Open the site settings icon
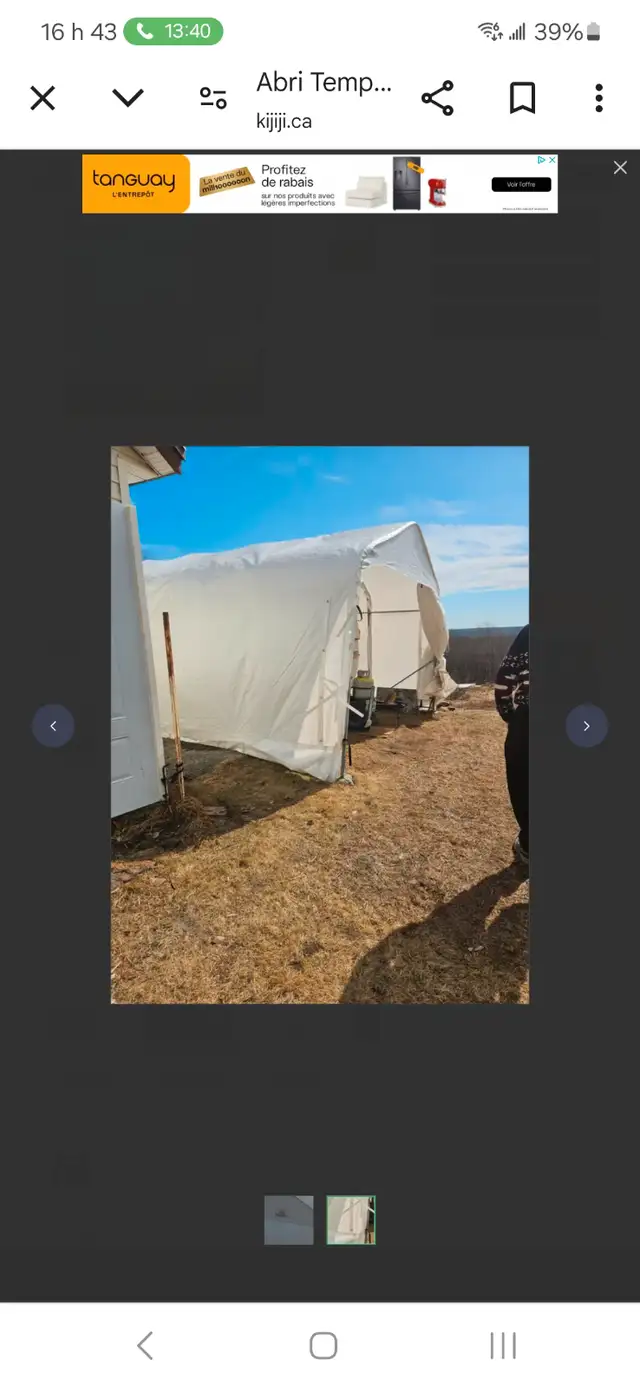 (x=213, y=98)
